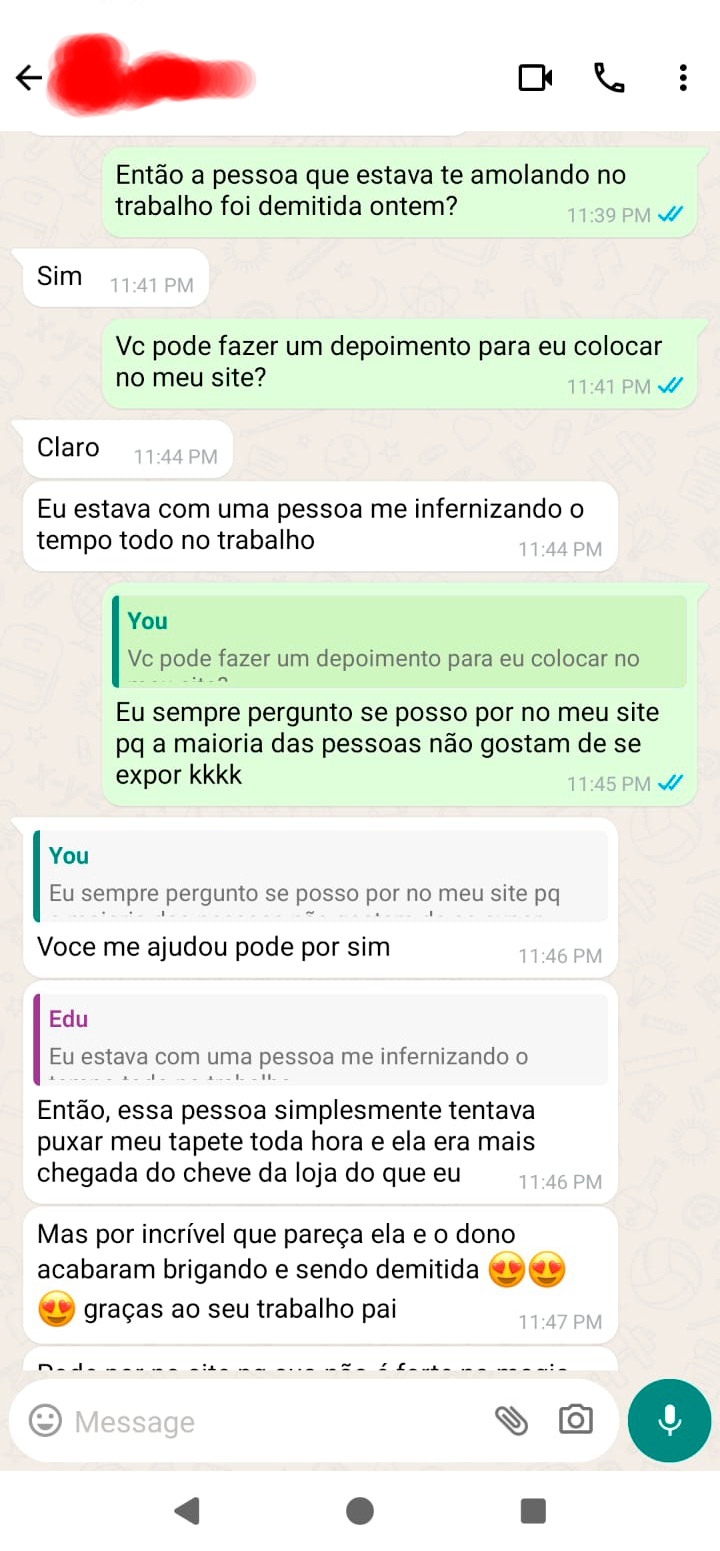Jump to the quoted 'Vc pode fazer um depoimento' message
The height and width of the screenshot is (1551, 720).
point(399,641)
